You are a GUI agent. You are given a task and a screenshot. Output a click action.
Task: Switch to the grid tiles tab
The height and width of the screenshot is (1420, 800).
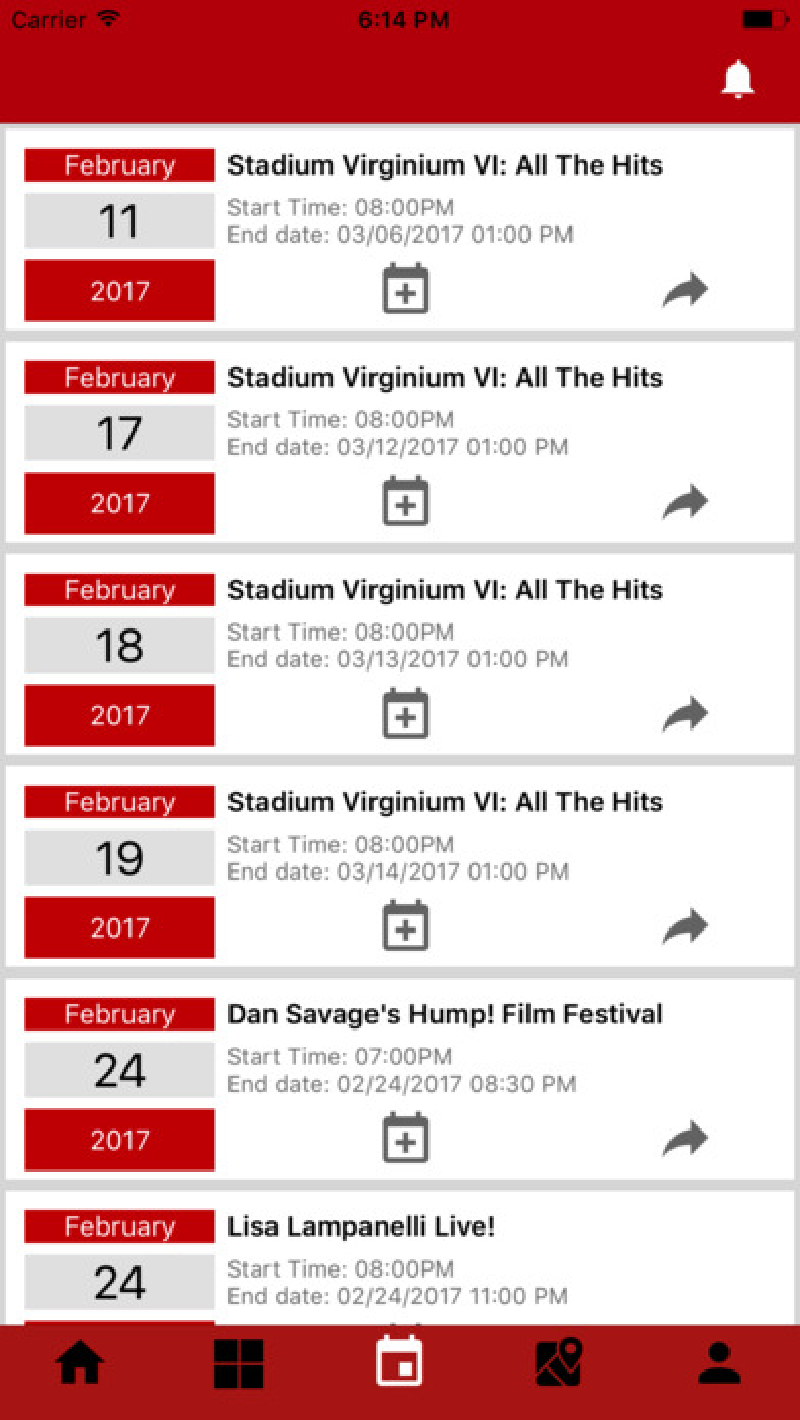tap(239, 1363)
